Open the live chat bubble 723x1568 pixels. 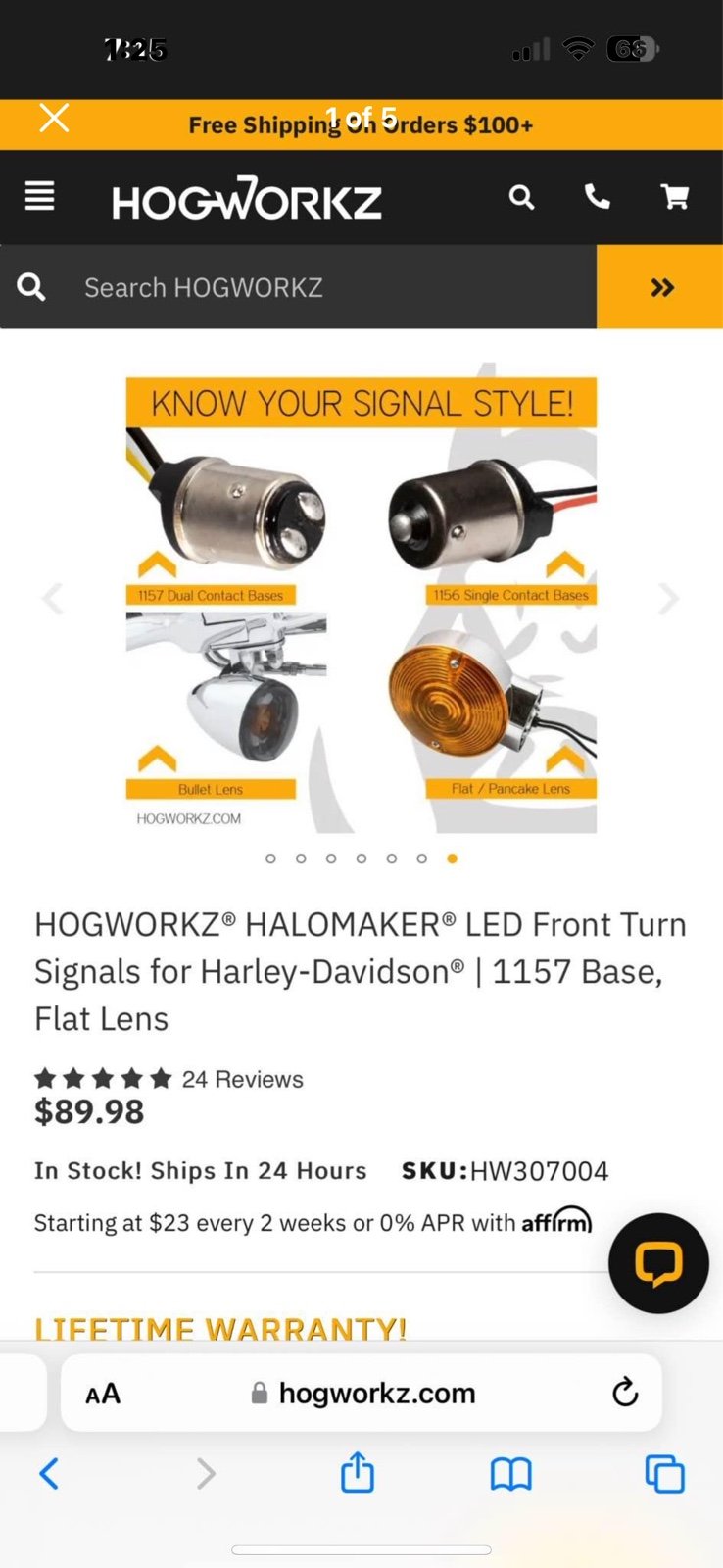(658, 1263)
